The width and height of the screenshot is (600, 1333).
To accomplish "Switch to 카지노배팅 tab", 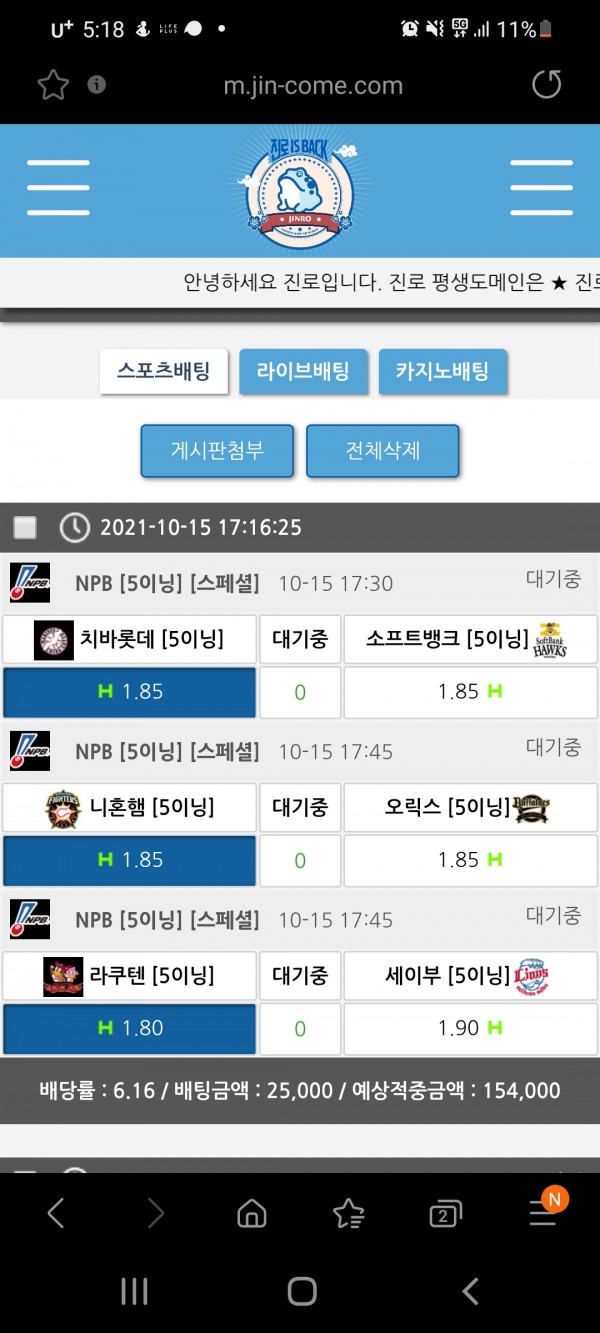I will coord(442,372).
